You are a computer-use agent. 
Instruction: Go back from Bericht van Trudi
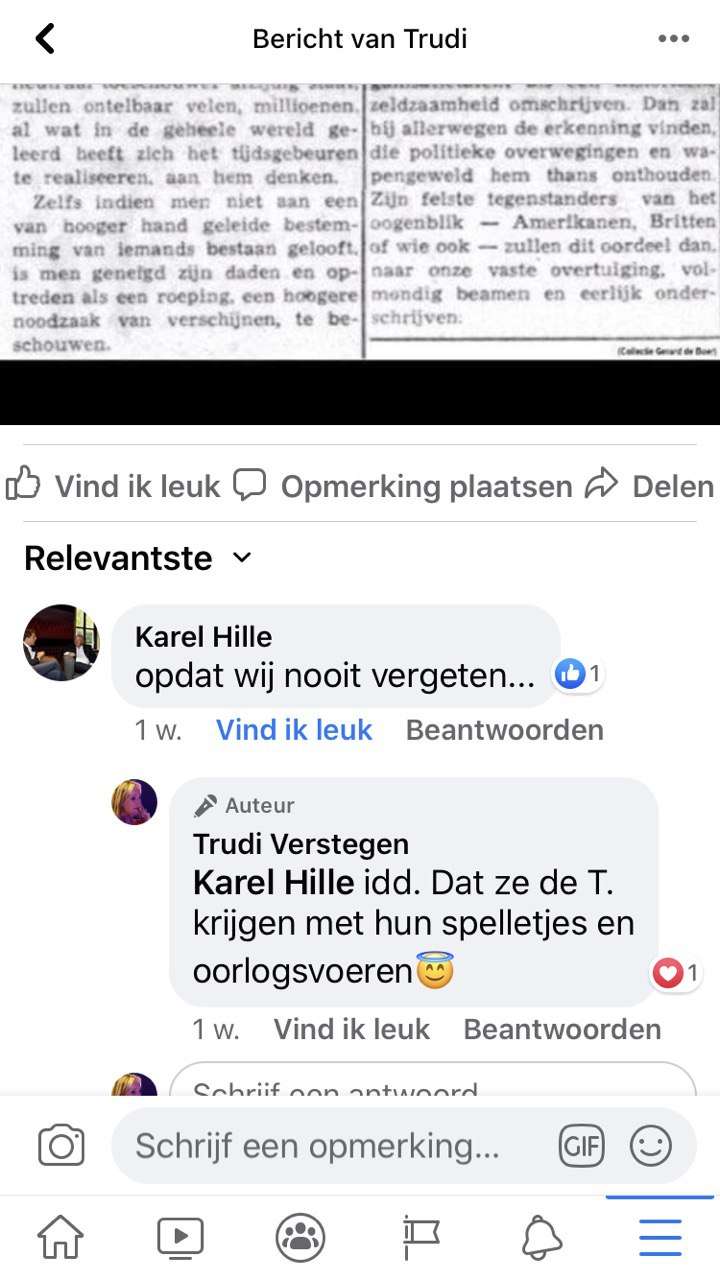click(45, 39)
